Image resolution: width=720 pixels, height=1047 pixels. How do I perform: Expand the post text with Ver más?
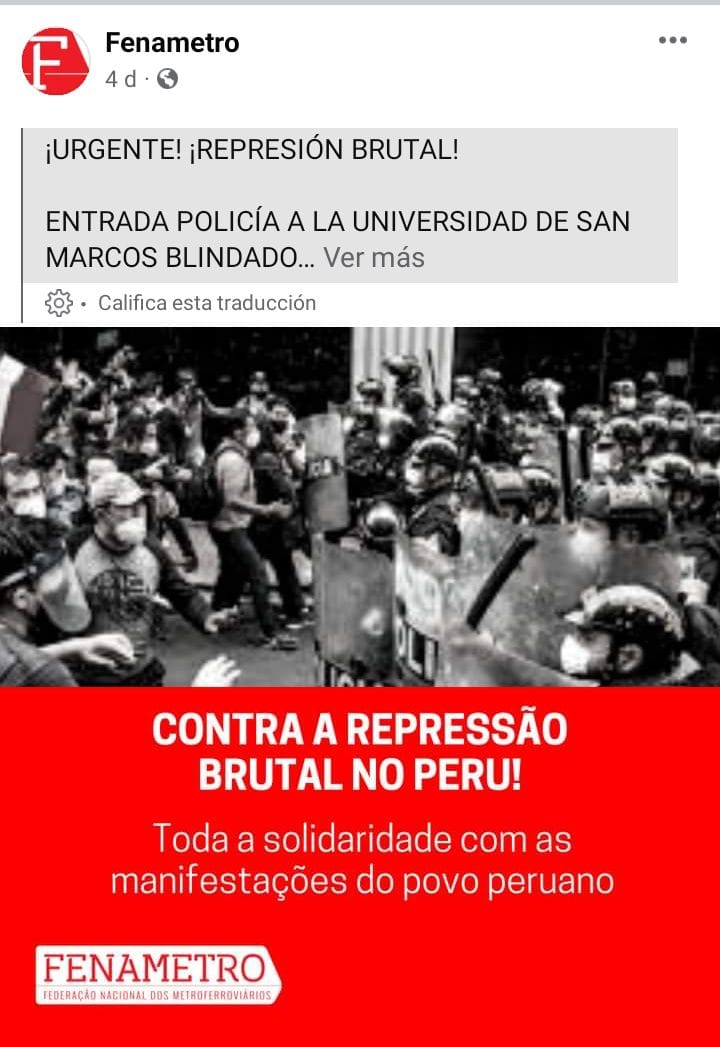(x=374, y=257)
